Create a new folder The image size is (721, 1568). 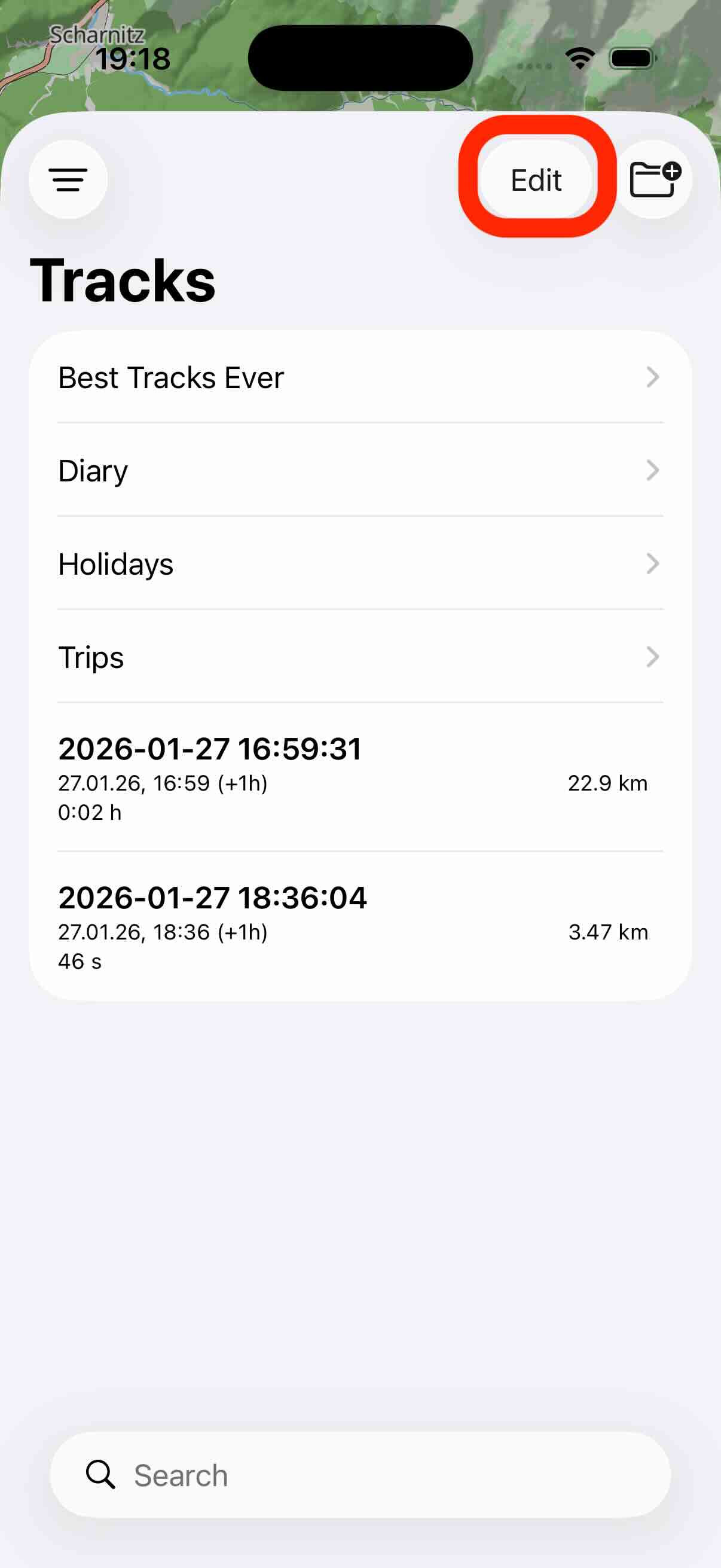[654, 179]
